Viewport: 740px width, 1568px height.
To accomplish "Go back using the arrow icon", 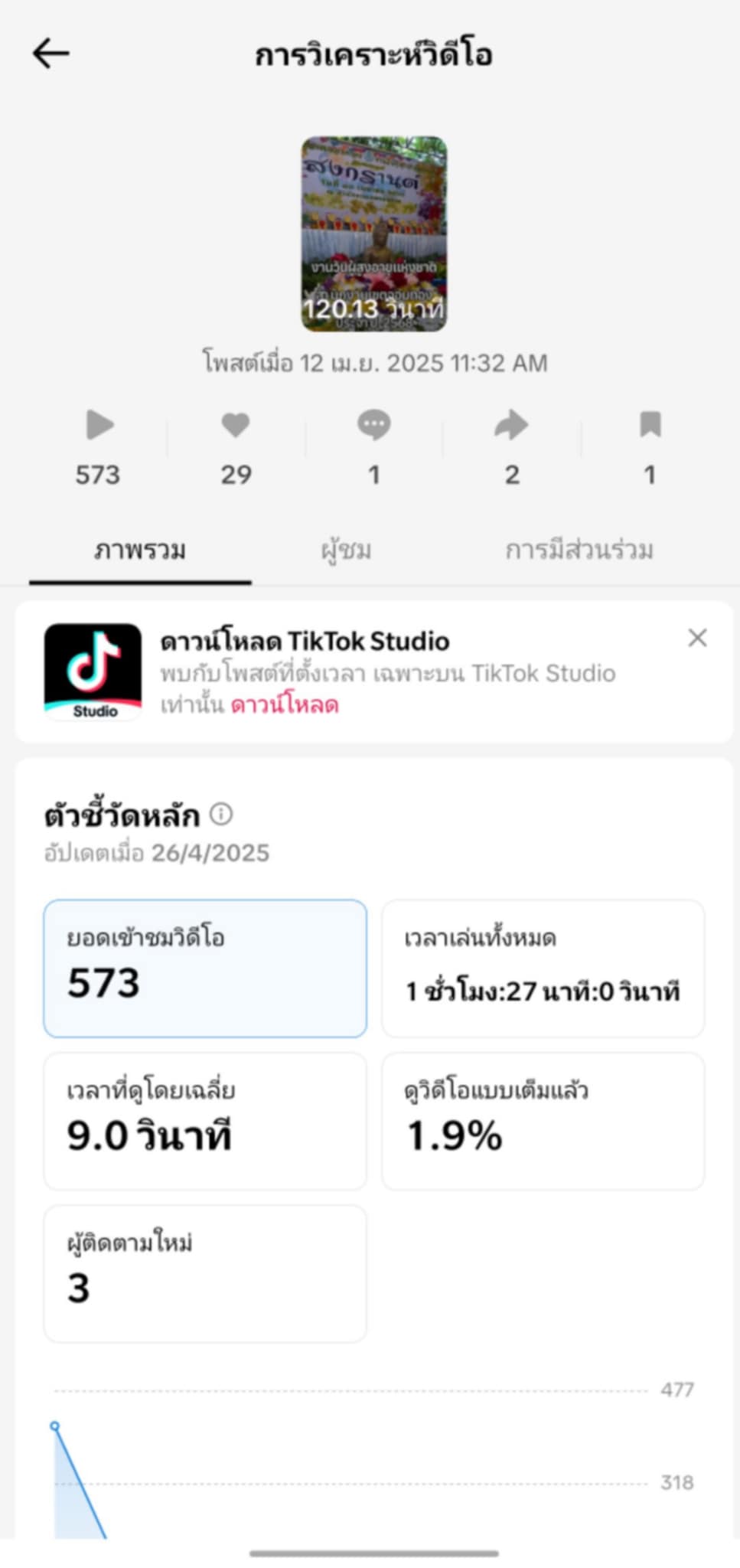I will (51, 54).
